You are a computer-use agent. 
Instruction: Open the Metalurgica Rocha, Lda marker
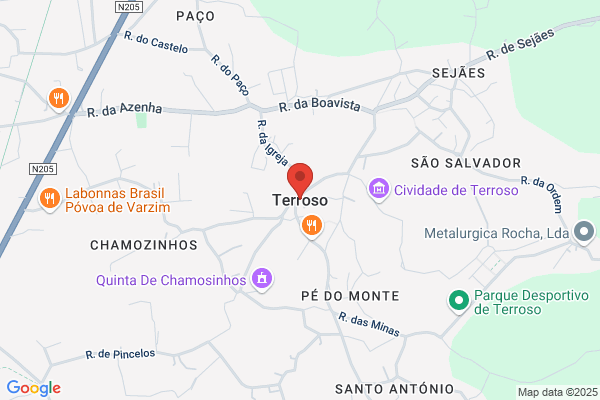click(x=584, y=232)
